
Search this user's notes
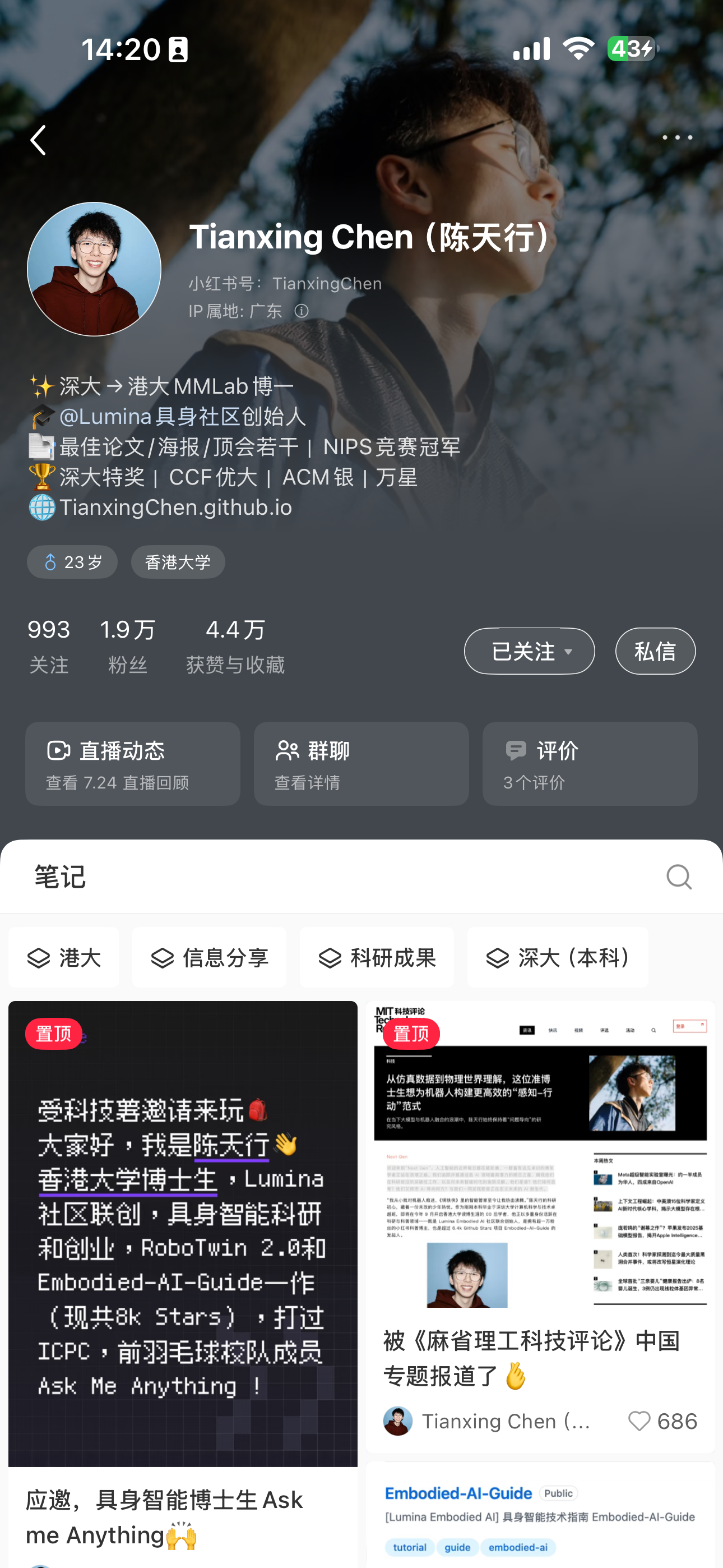point(679,877)
